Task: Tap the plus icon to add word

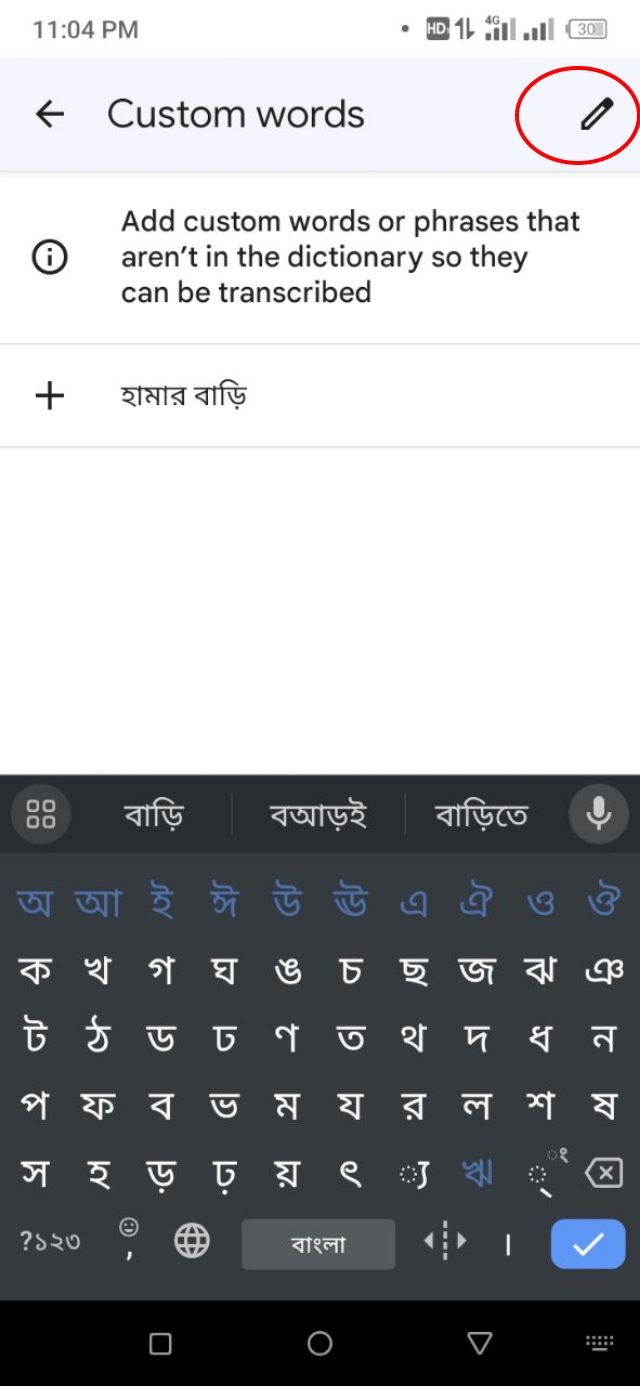Action: point(49,396)
